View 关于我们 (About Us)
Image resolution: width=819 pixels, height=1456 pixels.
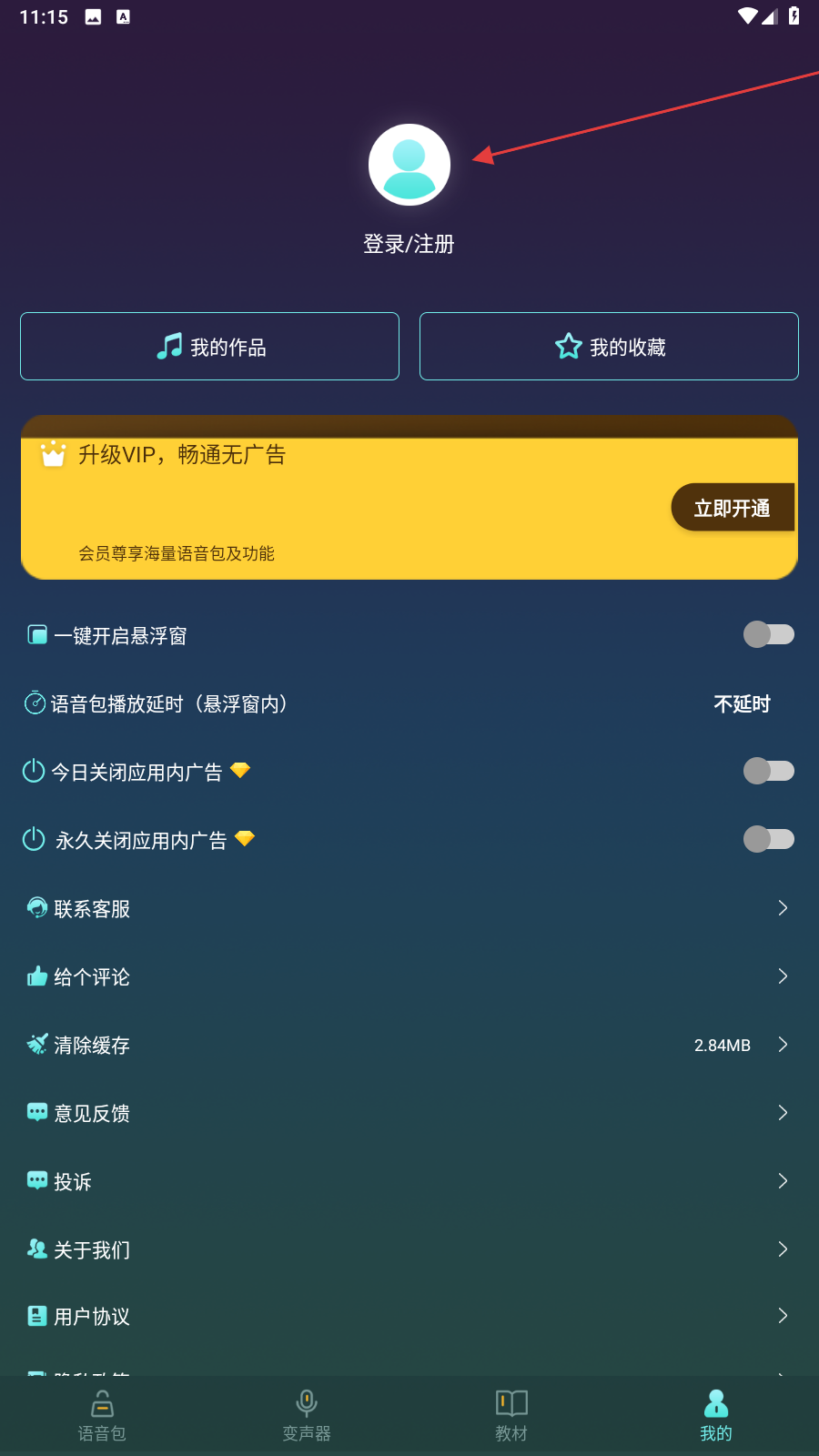point(409,1249)
